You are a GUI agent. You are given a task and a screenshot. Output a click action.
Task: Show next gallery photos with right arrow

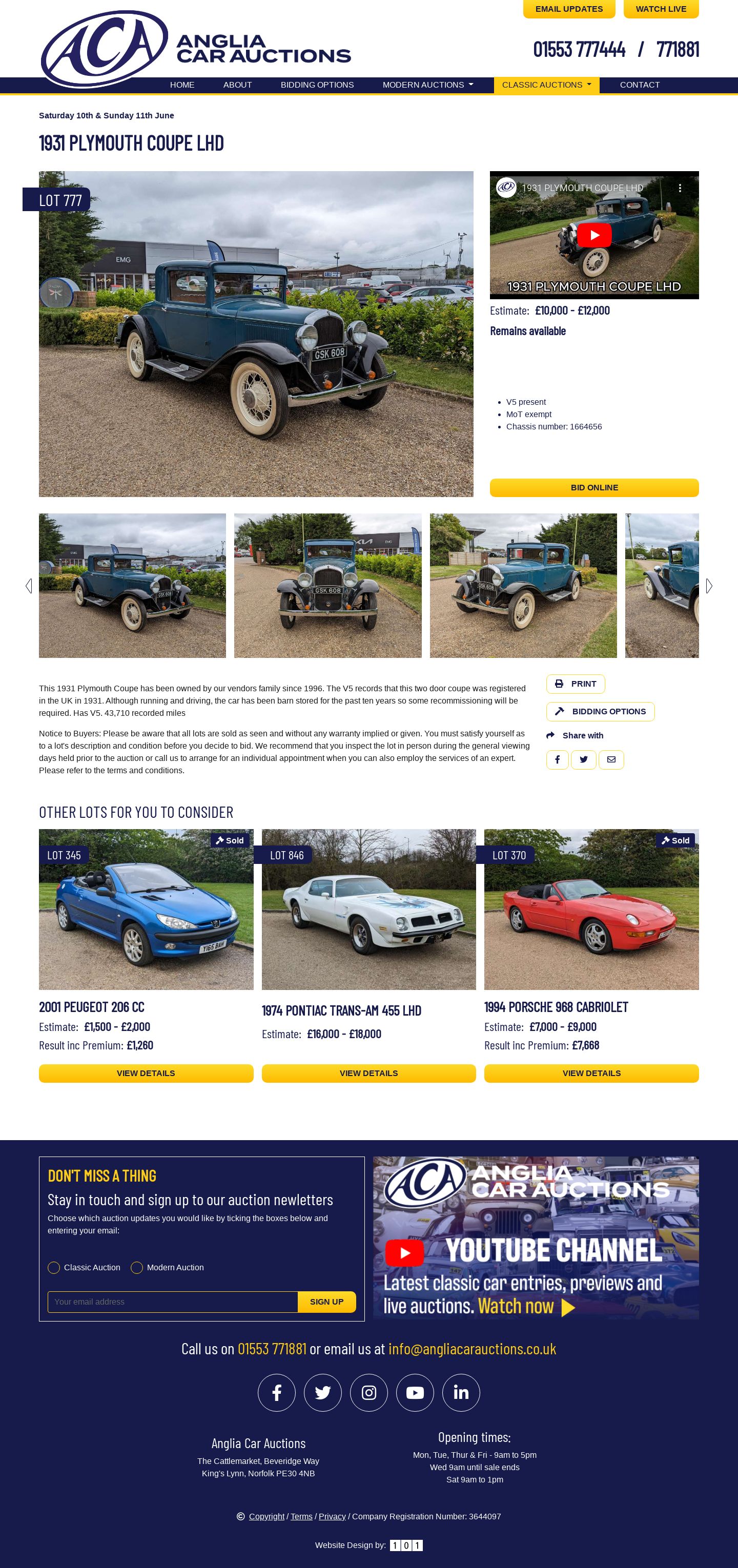(x=709, y=586)
